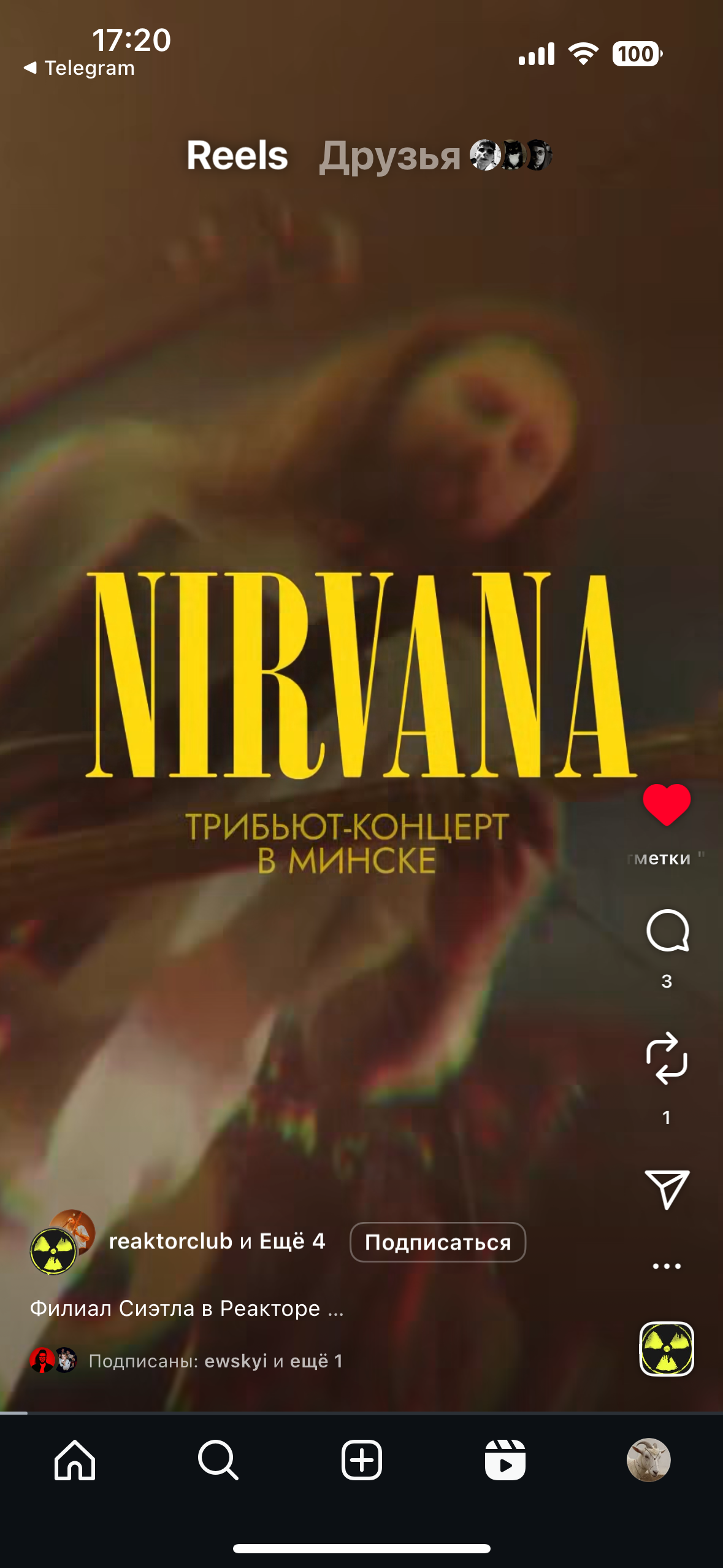This screenshot has height=1568, width=723.
Task: Create a new post with plus icon
Action: (x=361, y=1460)
